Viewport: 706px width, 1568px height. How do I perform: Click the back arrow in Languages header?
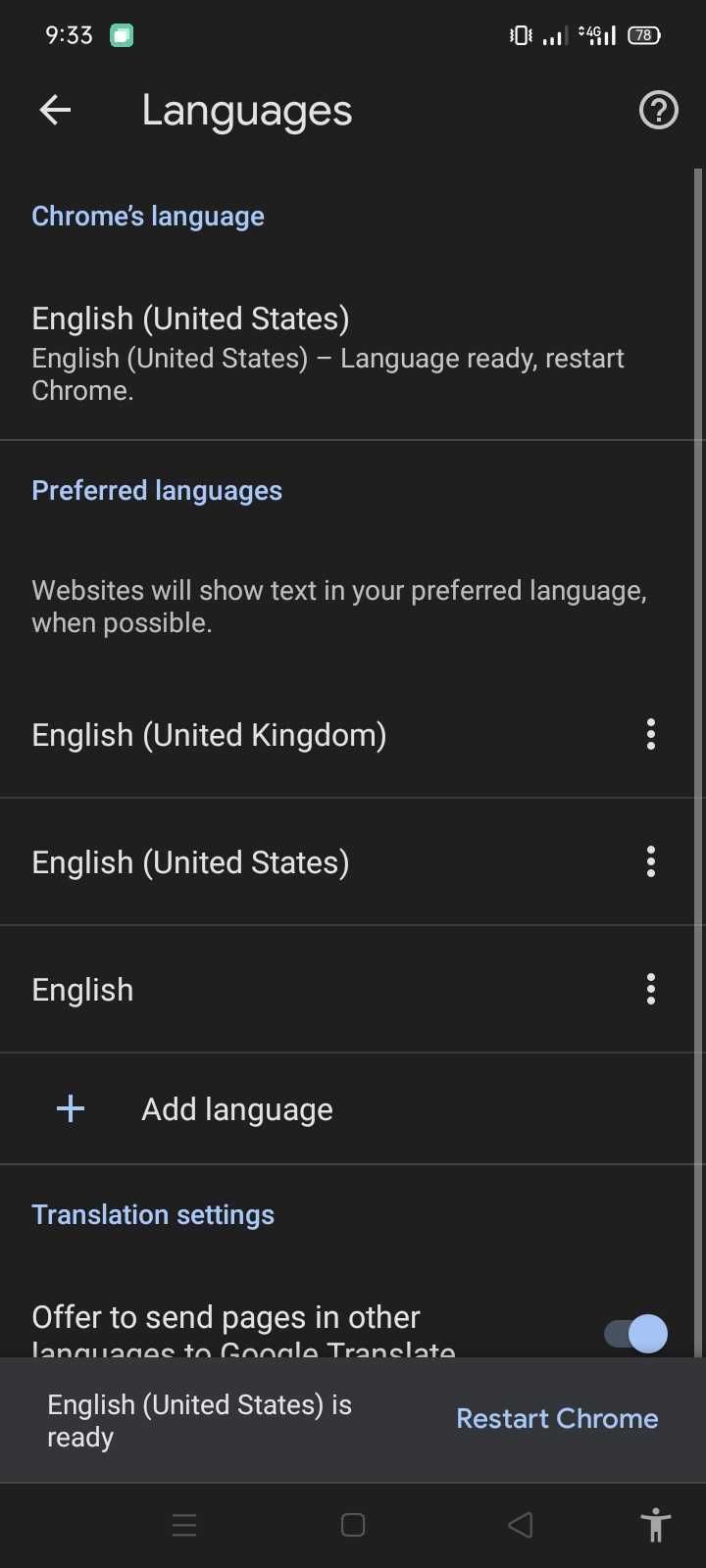[55, 110]
